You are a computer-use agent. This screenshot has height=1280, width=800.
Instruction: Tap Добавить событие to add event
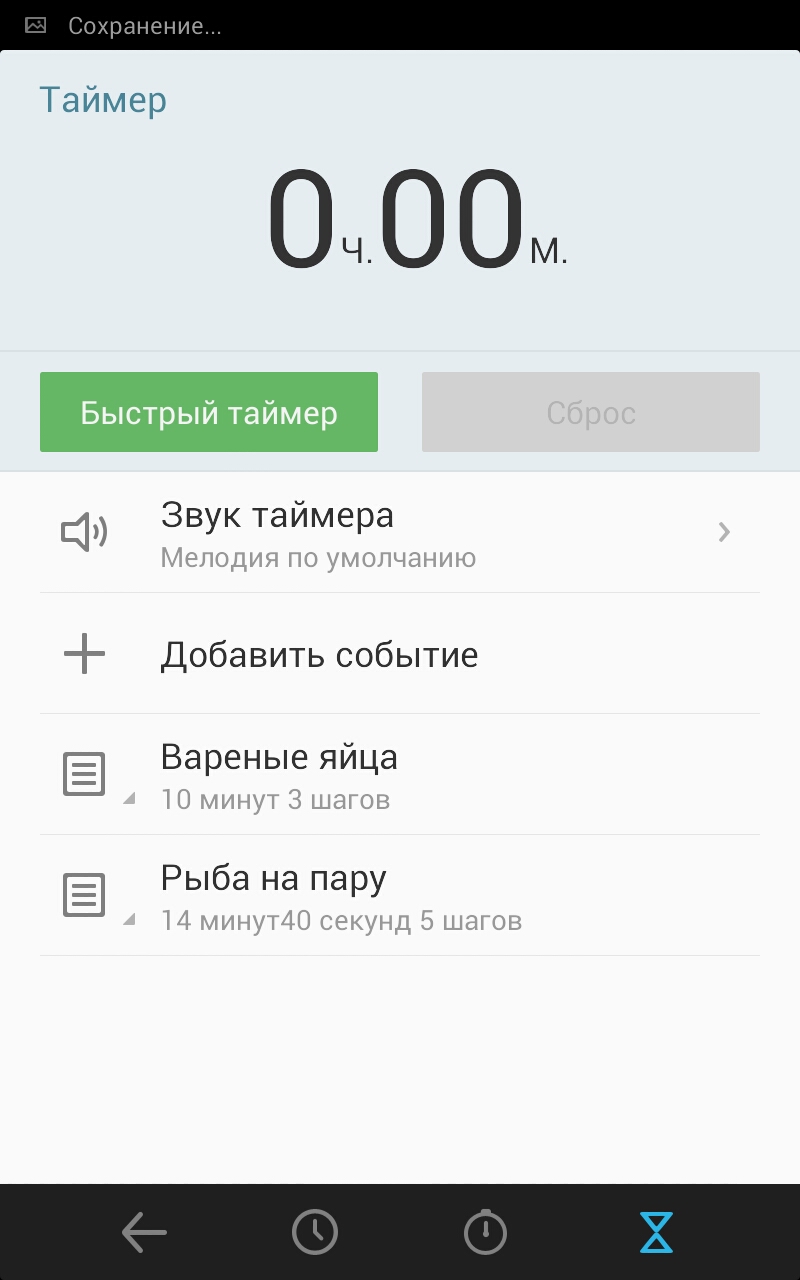(400, 655)
